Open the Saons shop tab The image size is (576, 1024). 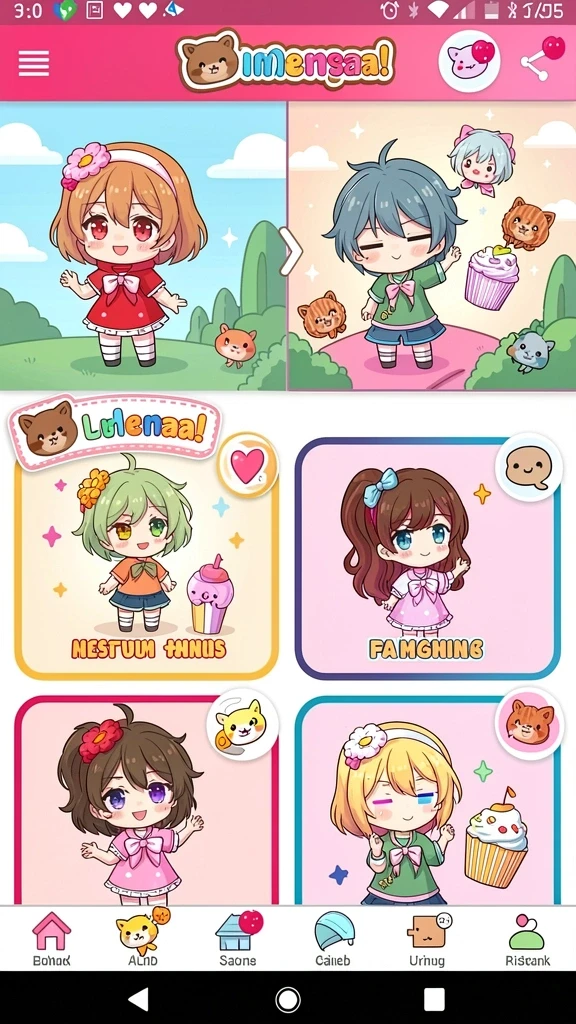click(238, 939)
